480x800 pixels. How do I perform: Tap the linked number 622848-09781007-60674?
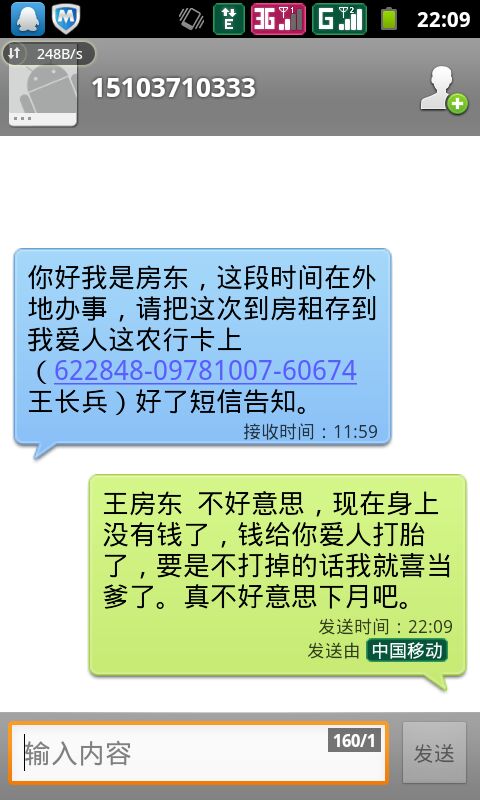coord(205,371)
